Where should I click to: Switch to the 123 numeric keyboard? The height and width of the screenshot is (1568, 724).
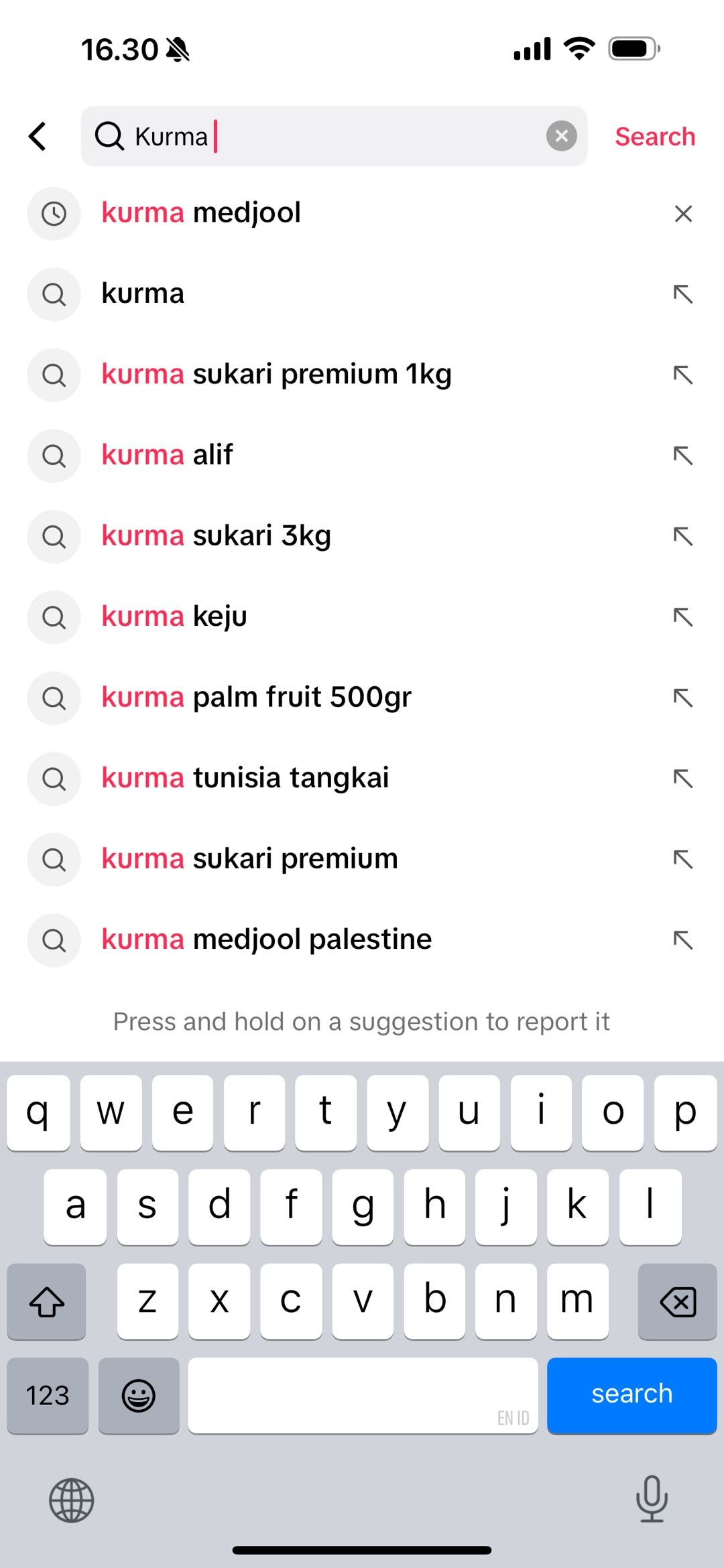[48, 1395]
